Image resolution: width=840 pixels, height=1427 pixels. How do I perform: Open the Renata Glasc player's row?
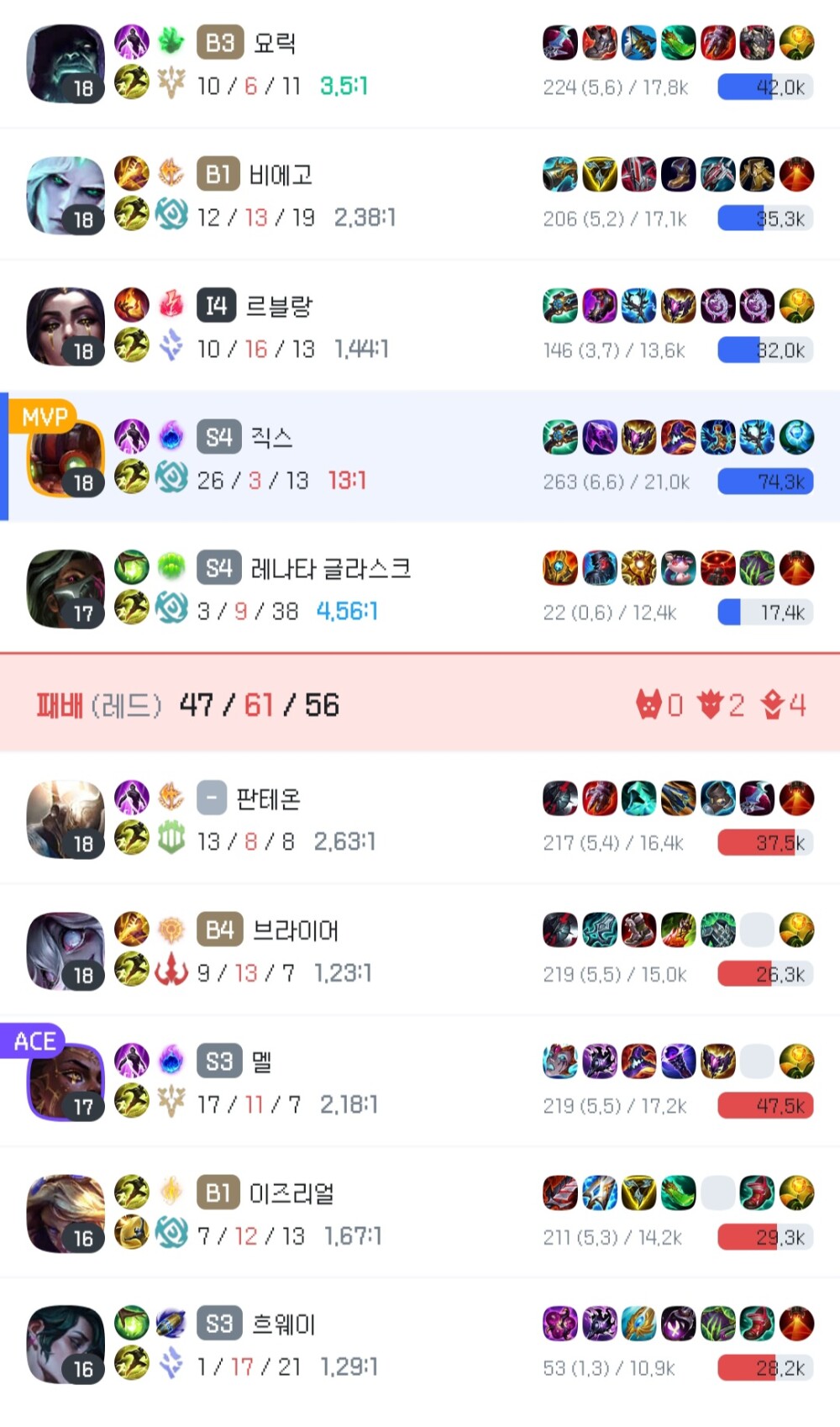pyautogui.click(x=420, y=589)
